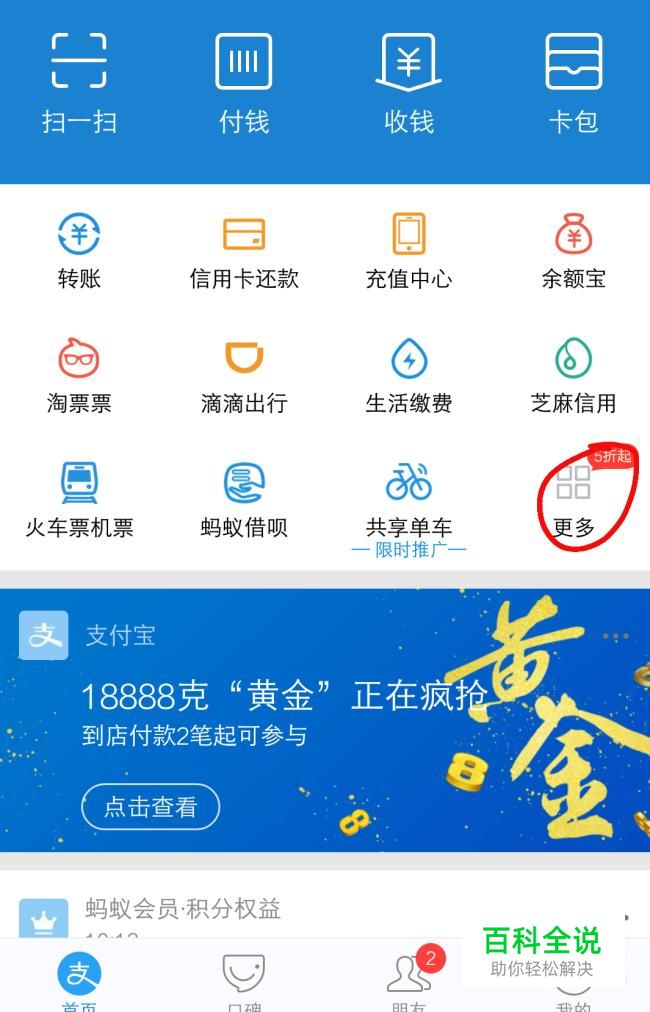Open 淘票票 movie tickets
This screenshot has height=1012, width=650.
pyautogui.click(x=79, y=375)
